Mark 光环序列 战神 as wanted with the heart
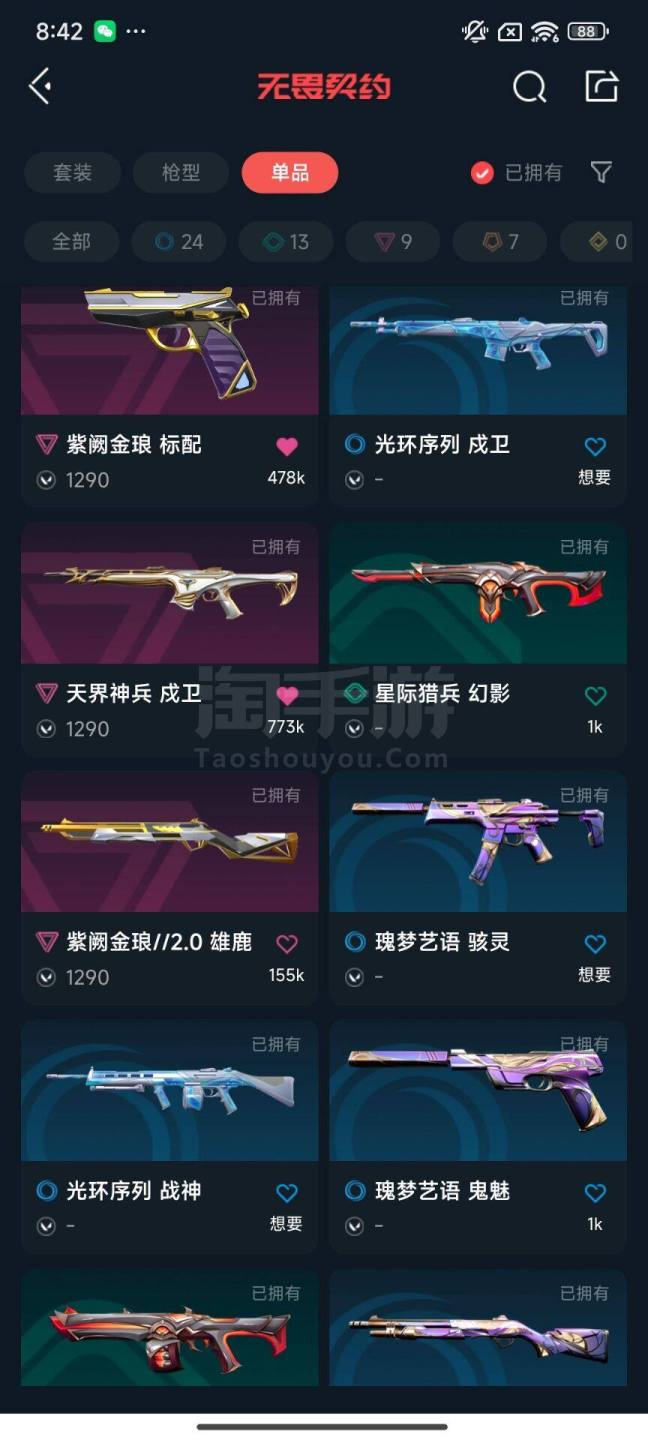Screen dimensions: 648x1440 click(x=287, y=1193)
